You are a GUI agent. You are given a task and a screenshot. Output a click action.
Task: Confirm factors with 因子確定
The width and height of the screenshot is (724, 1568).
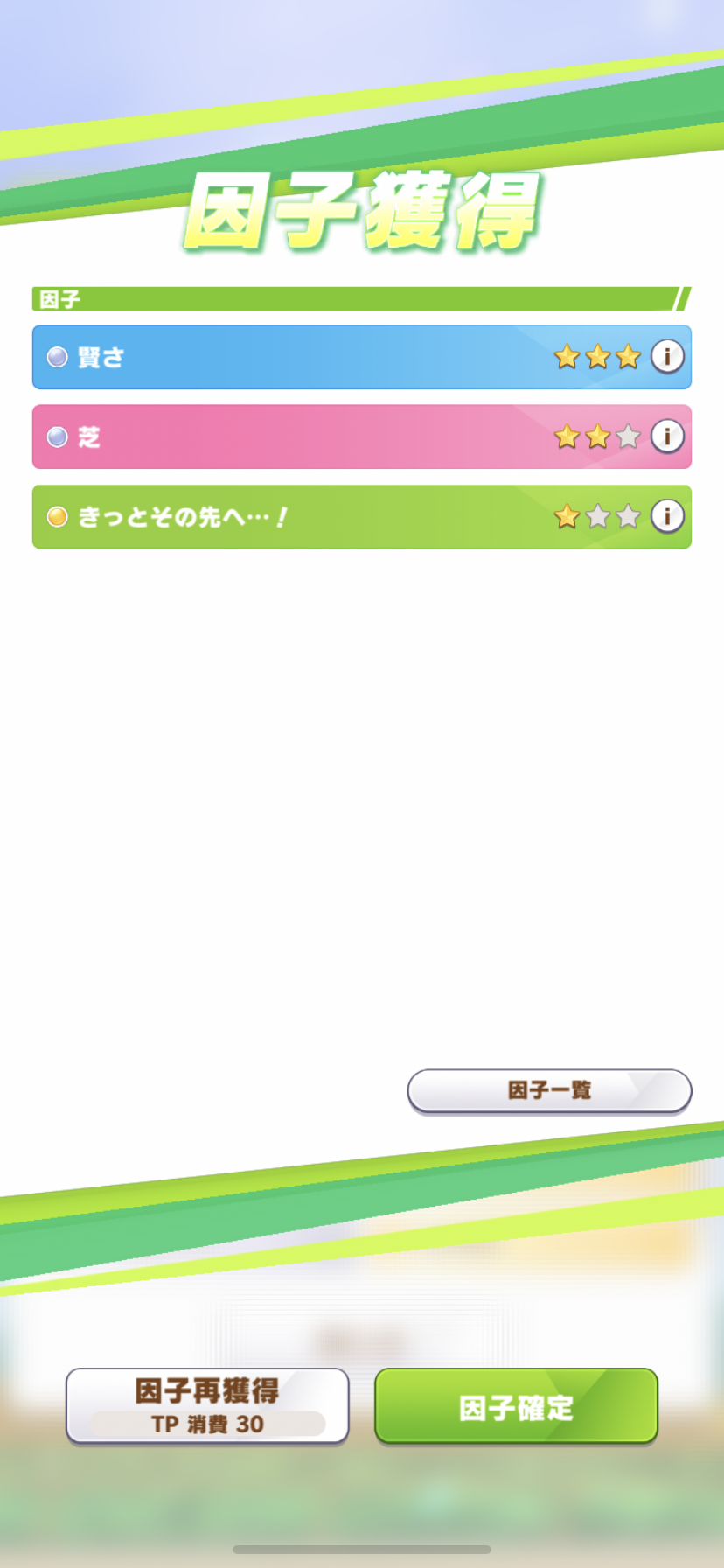pyautogui.click(x=516, y=1405)
